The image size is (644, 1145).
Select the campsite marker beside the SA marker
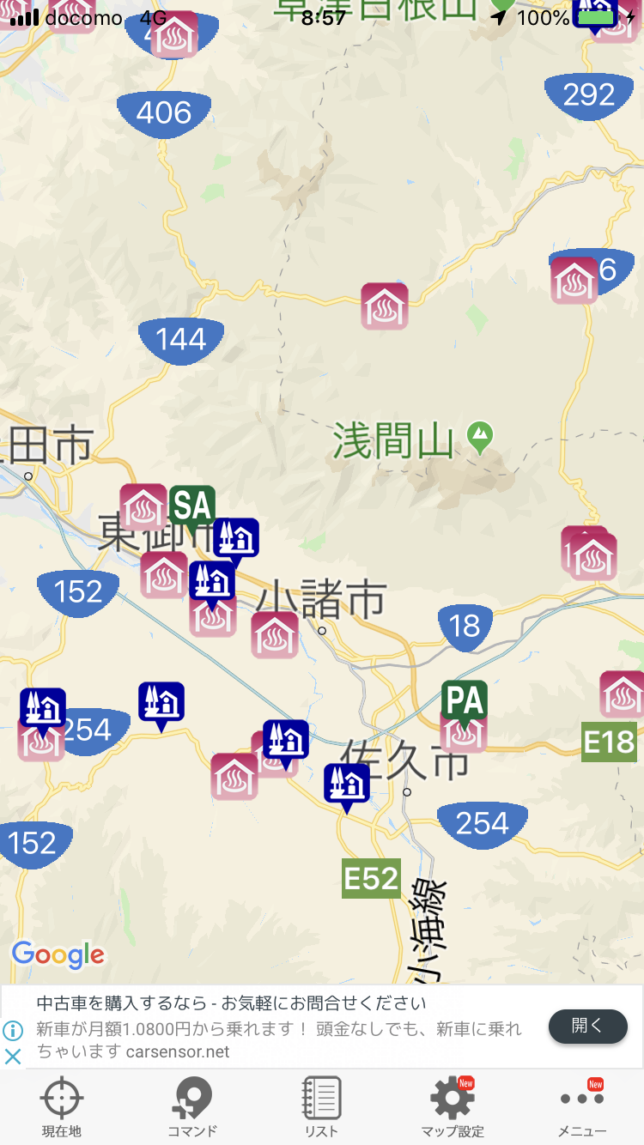236,540
